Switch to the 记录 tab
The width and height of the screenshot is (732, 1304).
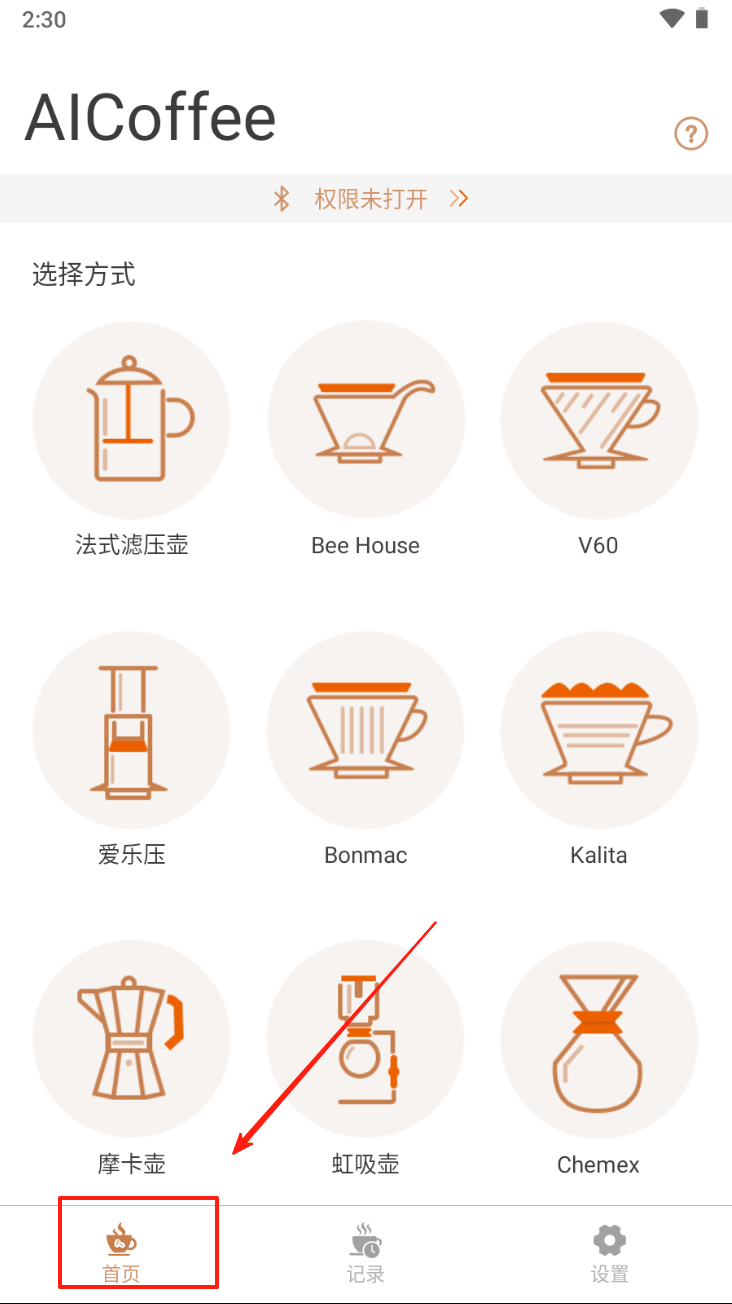(366, 1254)
